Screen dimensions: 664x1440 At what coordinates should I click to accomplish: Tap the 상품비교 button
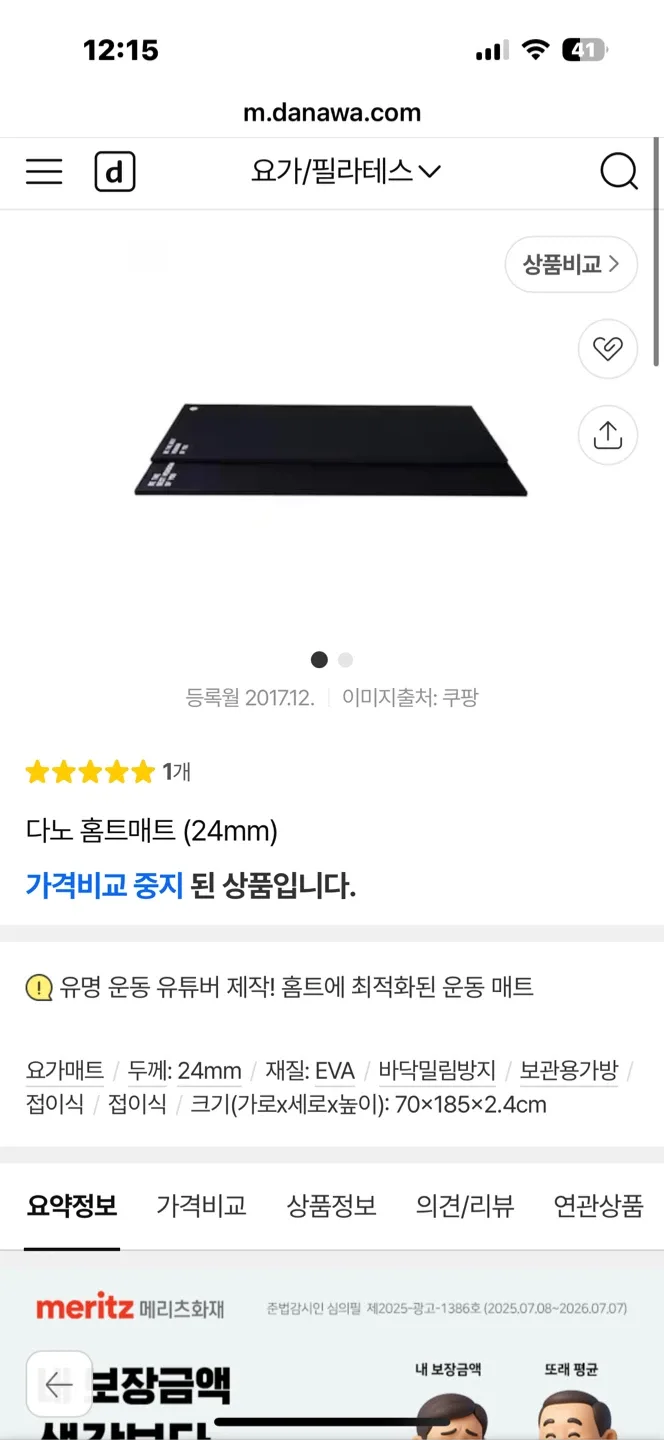point(570,265)
